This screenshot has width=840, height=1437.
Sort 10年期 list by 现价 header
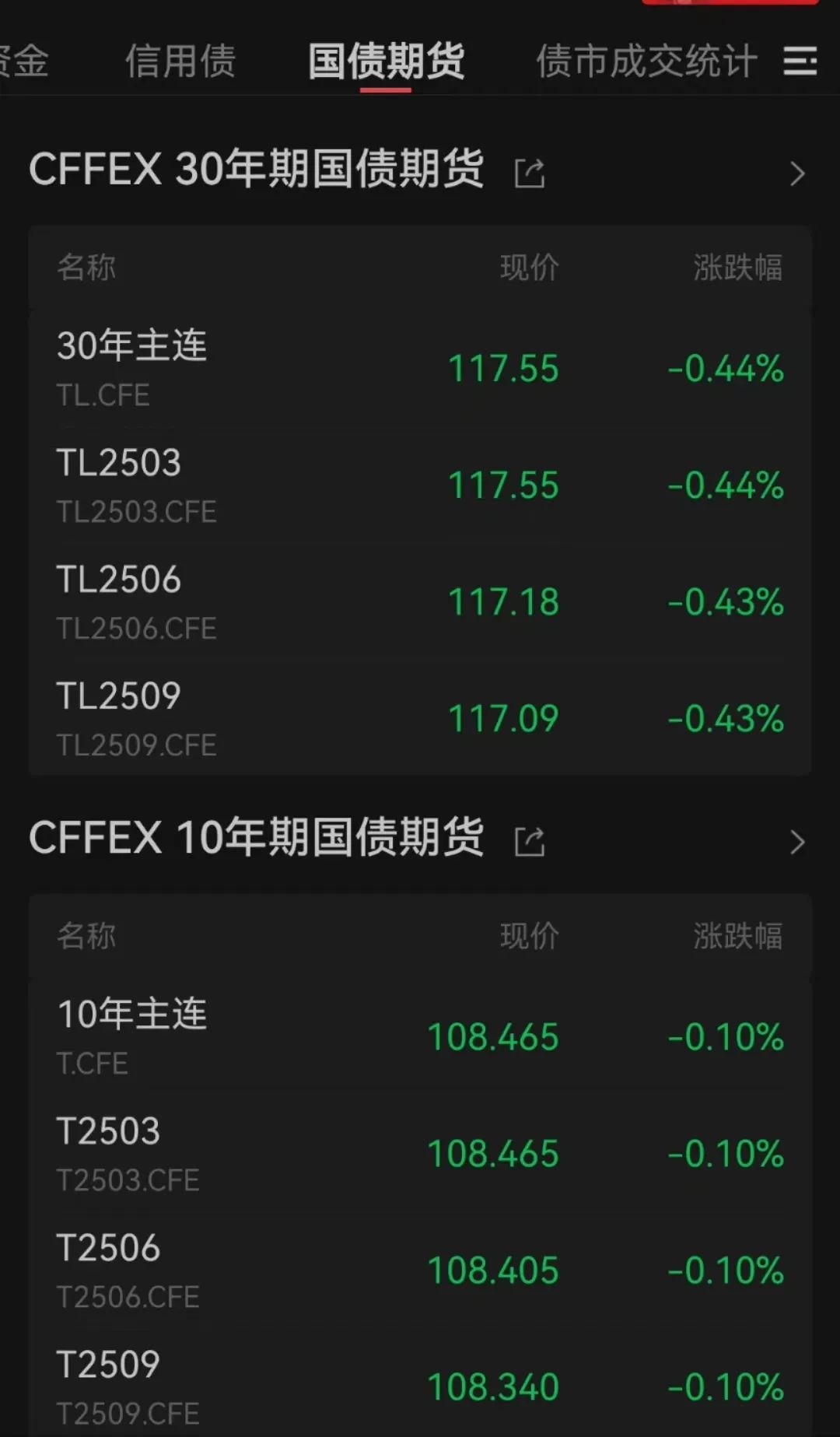click(x=529, y=936)
